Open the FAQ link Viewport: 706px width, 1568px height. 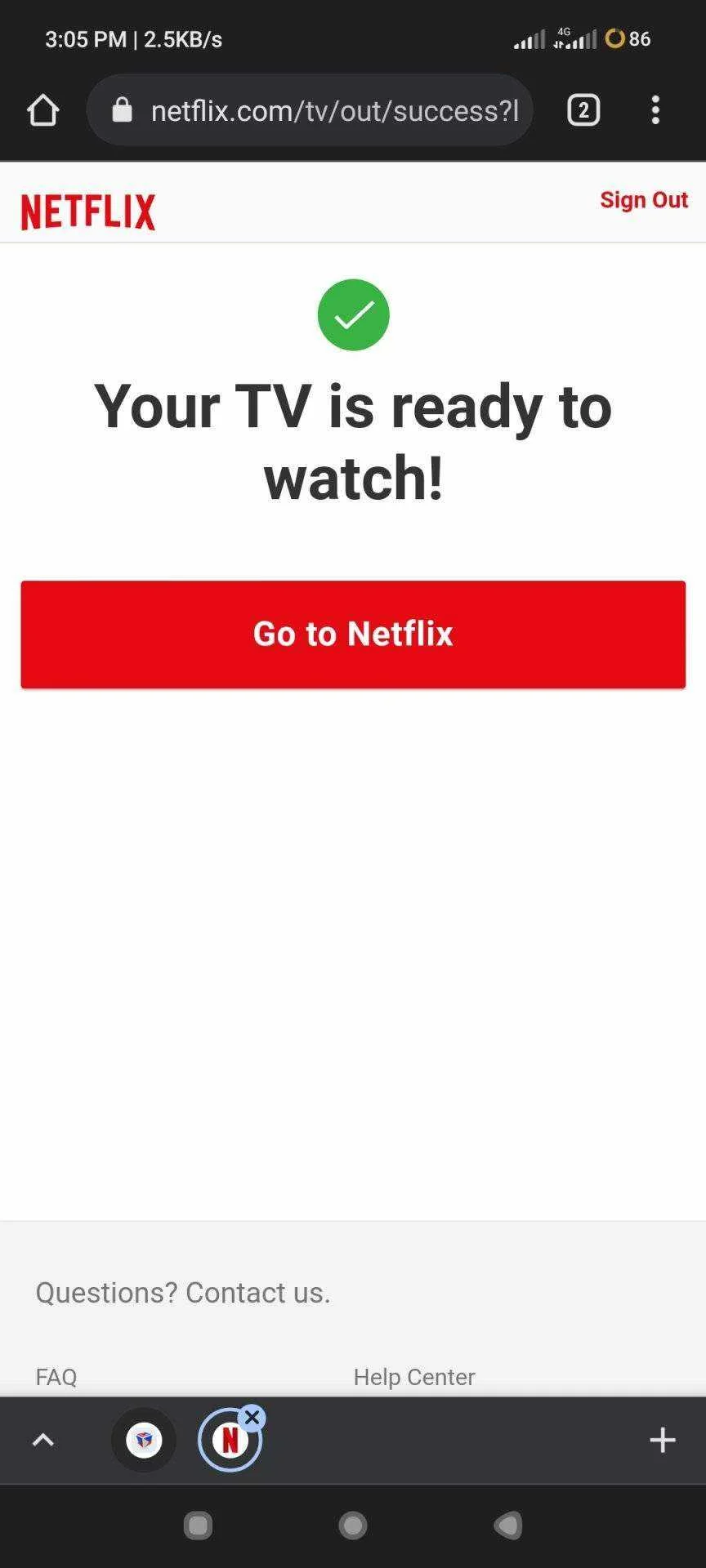[x=56, y=1377]
